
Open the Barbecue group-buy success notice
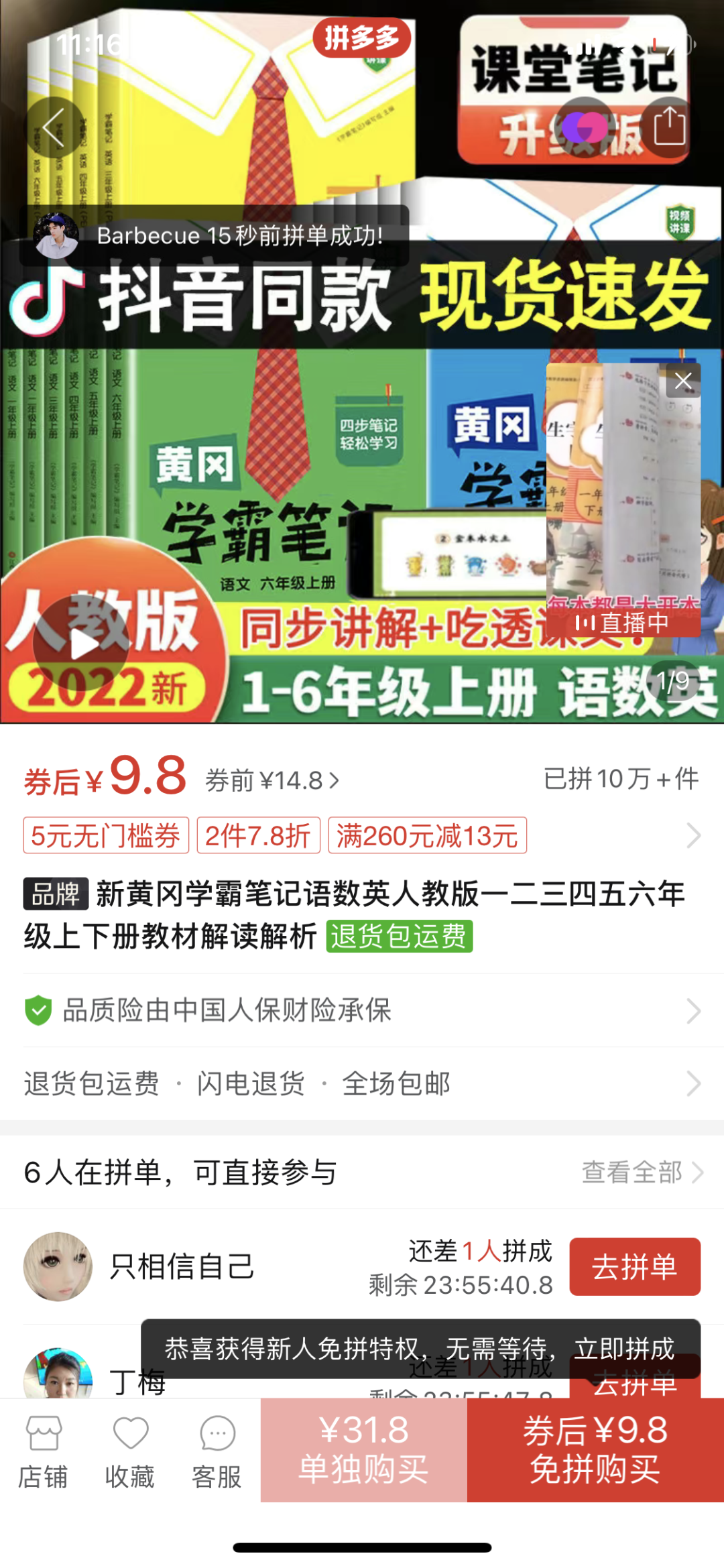point(215,235)
